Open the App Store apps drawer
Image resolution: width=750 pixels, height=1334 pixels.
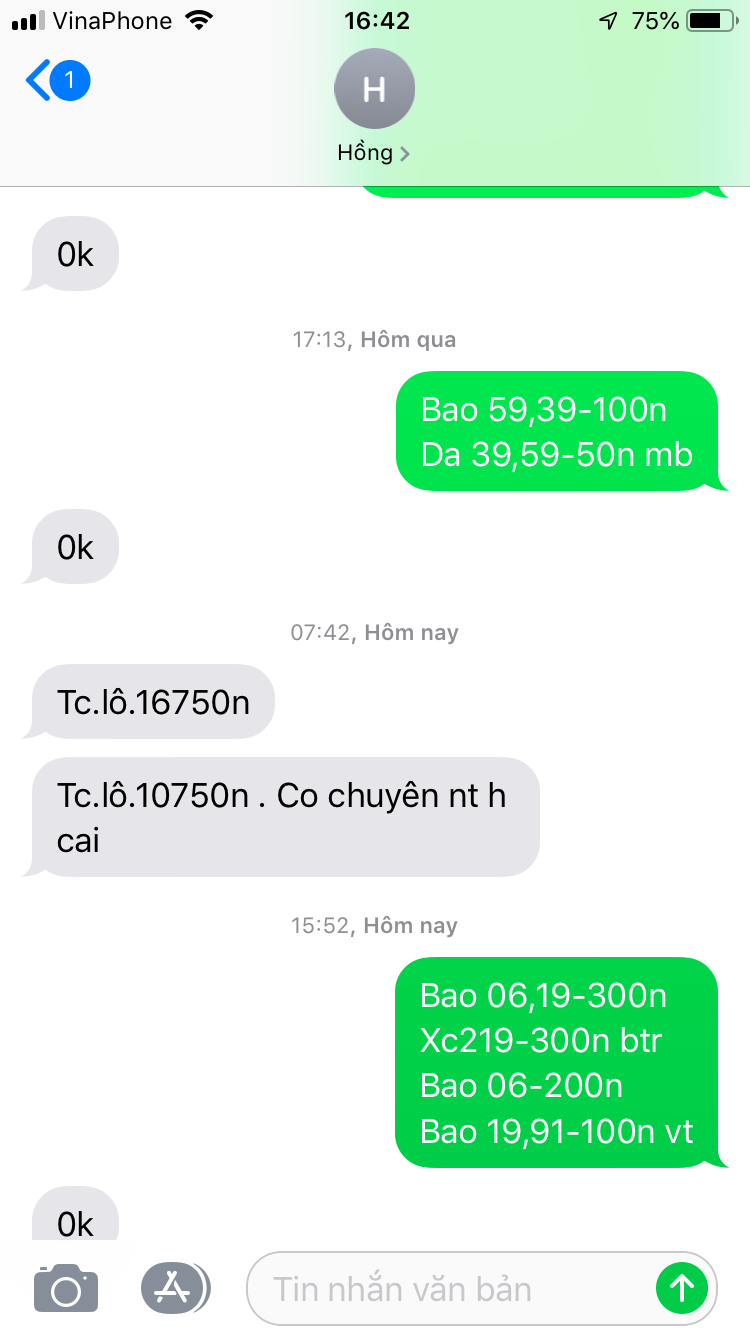click(174, 1288)
